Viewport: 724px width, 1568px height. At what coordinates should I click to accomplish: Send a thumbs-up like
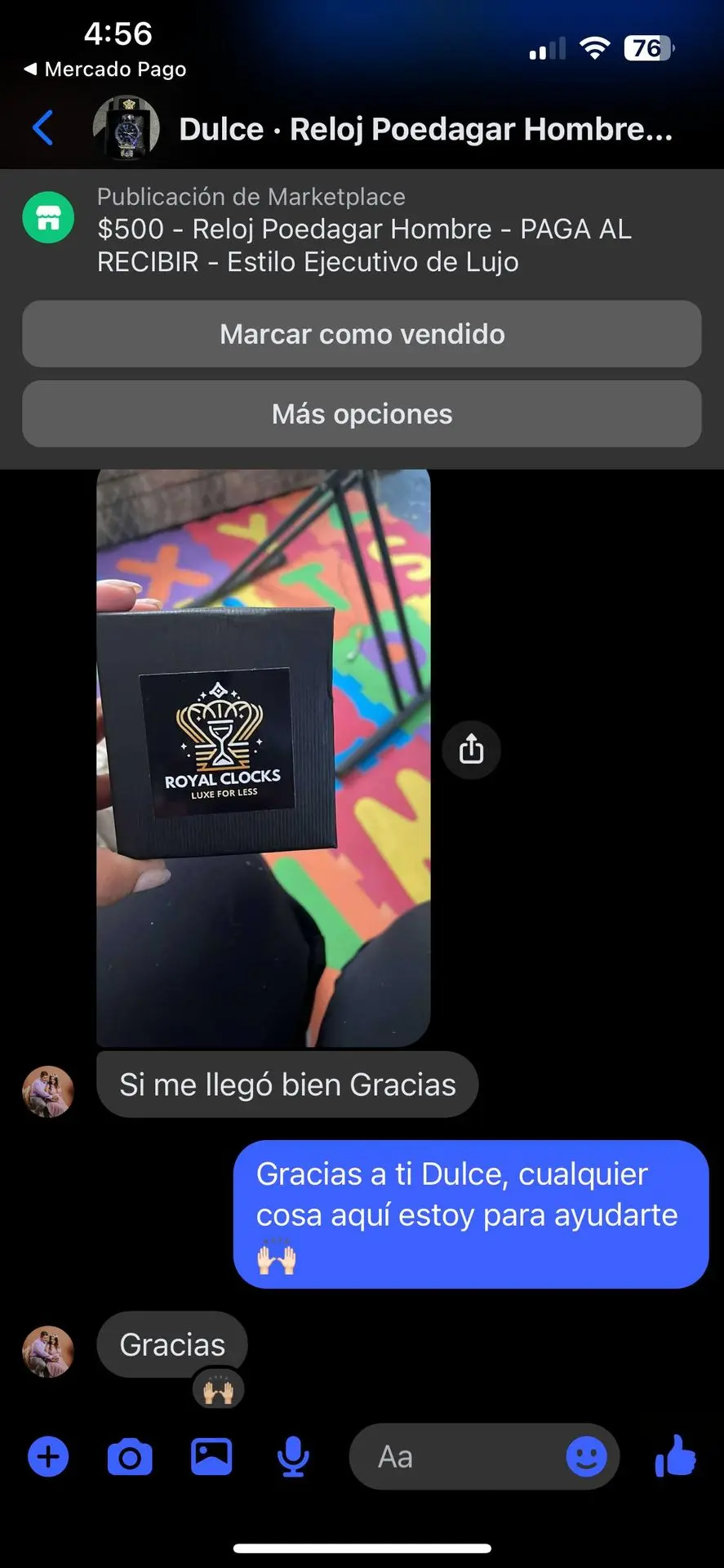(x=675, y=1457)
